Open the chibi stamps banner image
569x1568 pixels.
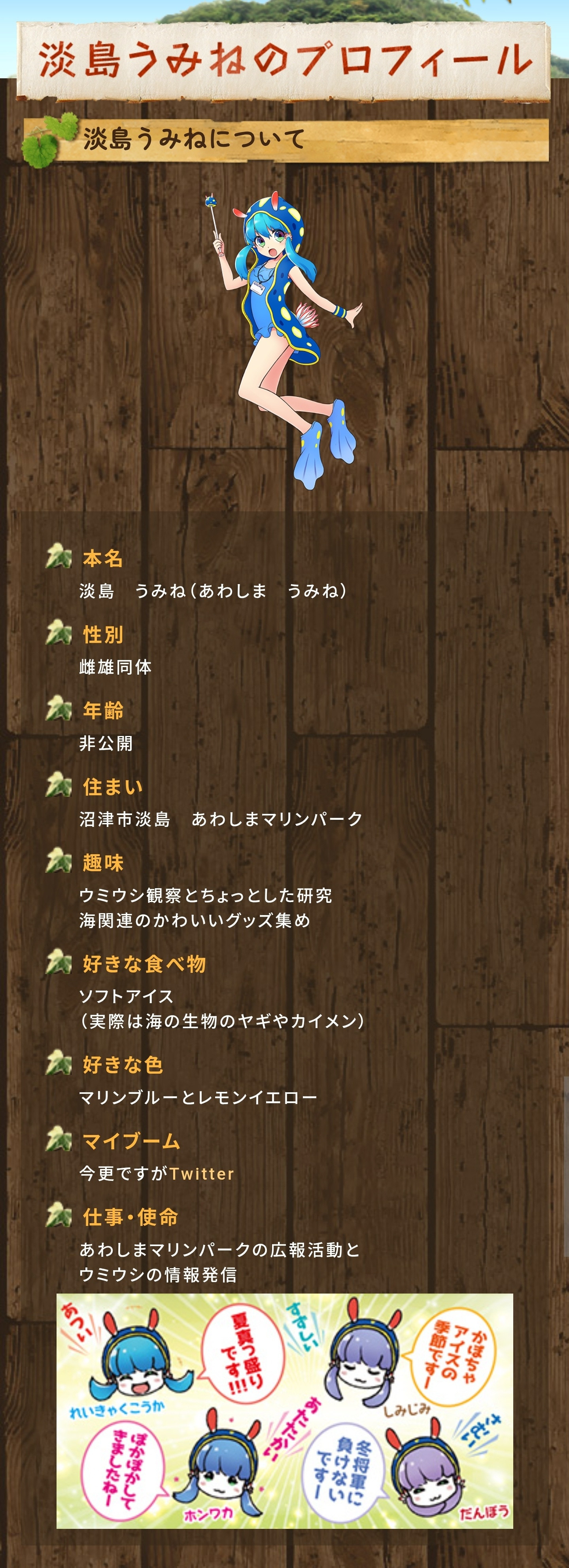pos(285,1418)
